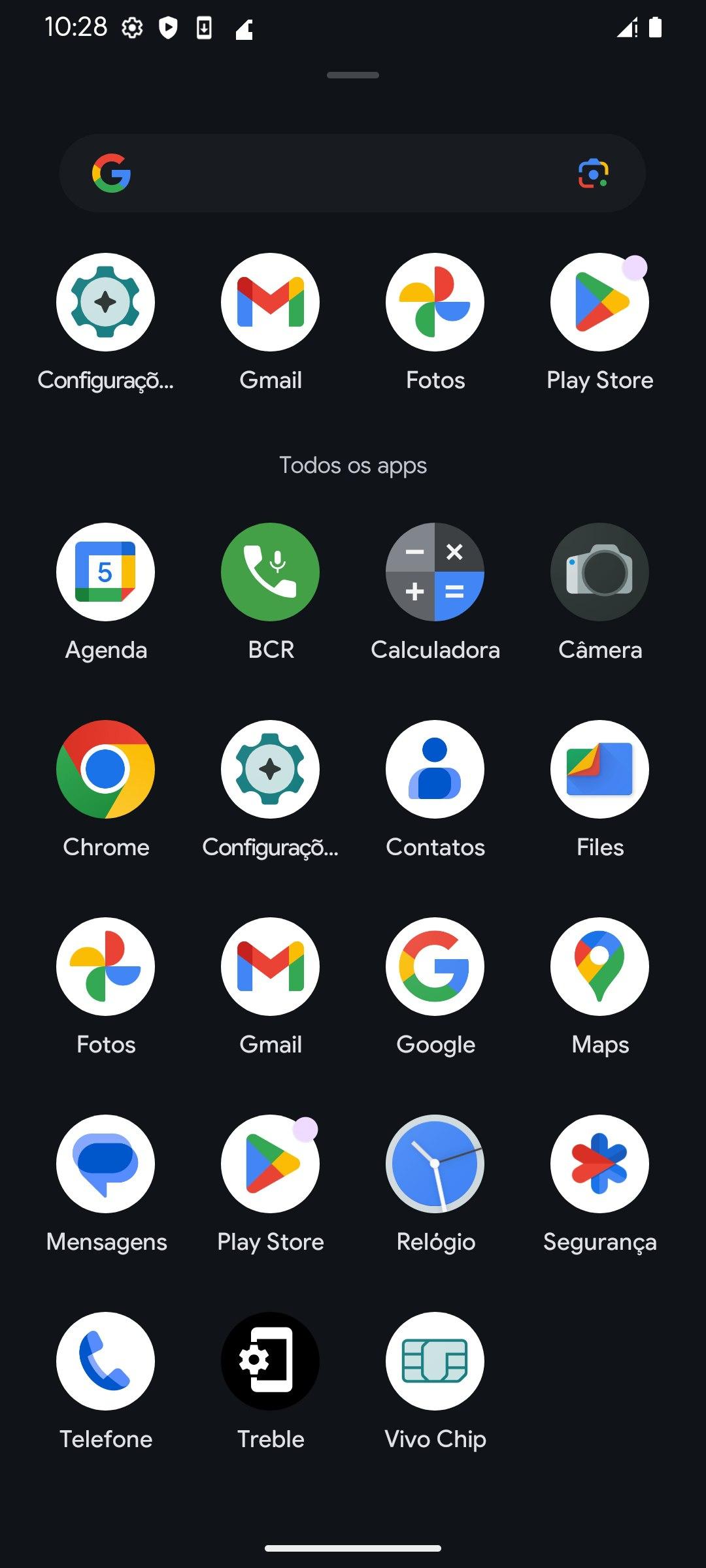Screen dimensions: 706x1568
Task: Open the Mensagens app
Action: tap(105, 1164)
